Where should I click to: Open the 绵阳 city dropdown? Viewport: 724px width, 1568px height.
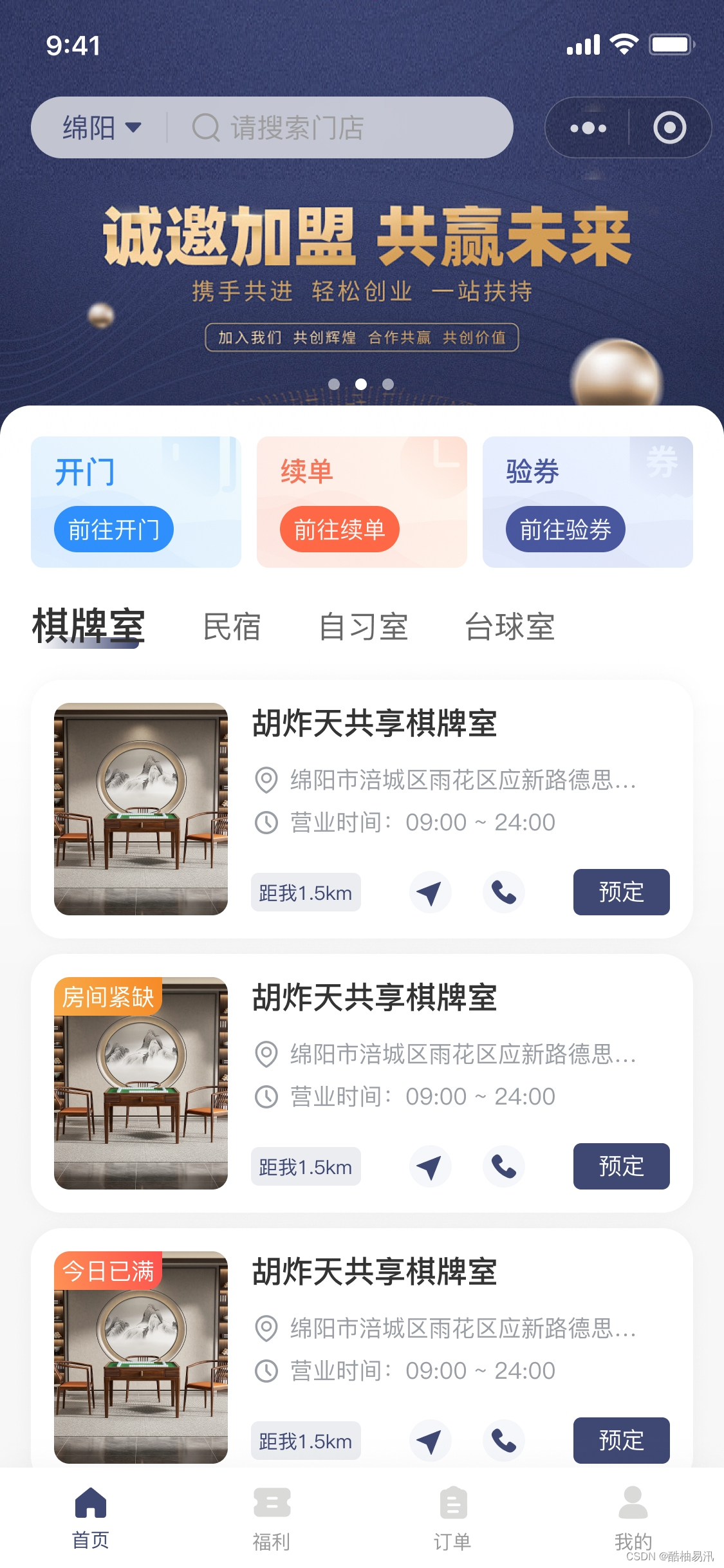coord(101,127)
